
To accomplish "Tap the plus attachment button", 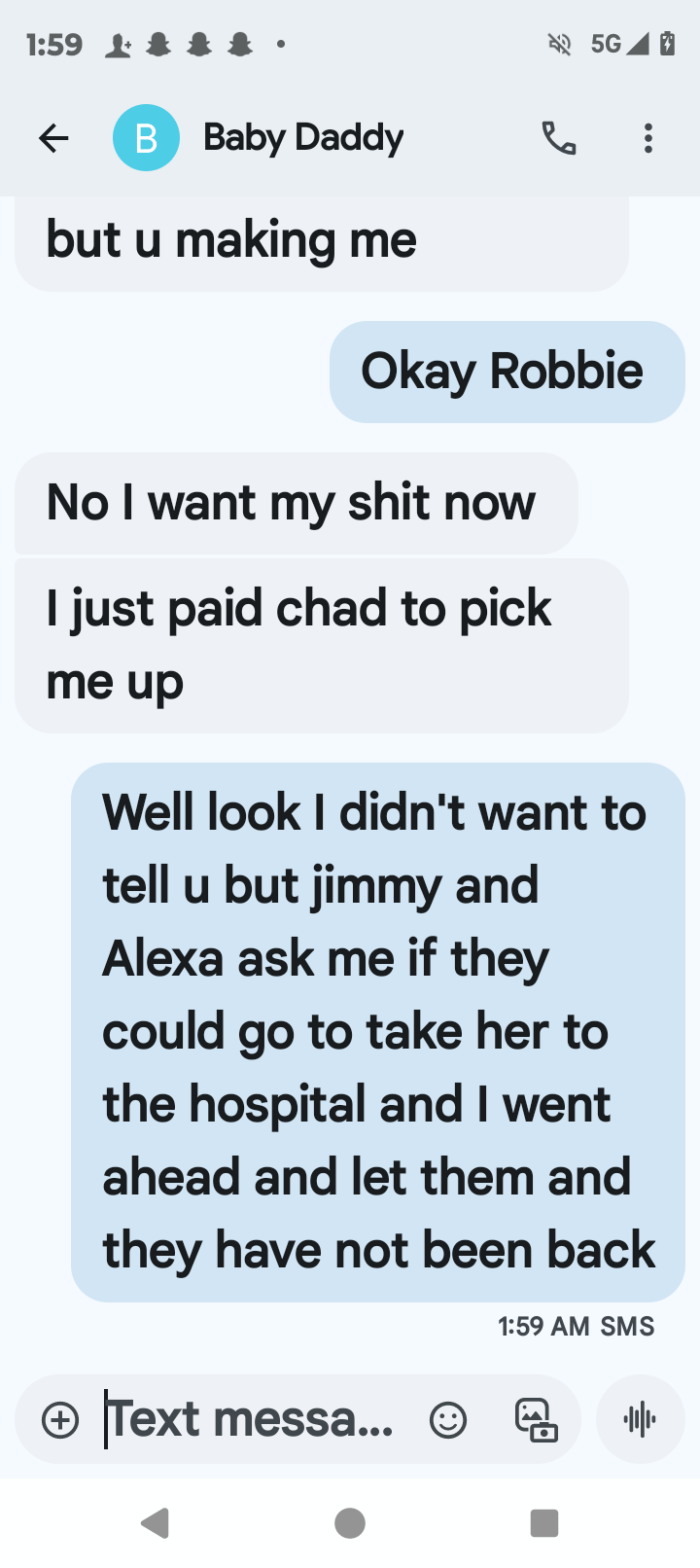I will coord(60,1420).
